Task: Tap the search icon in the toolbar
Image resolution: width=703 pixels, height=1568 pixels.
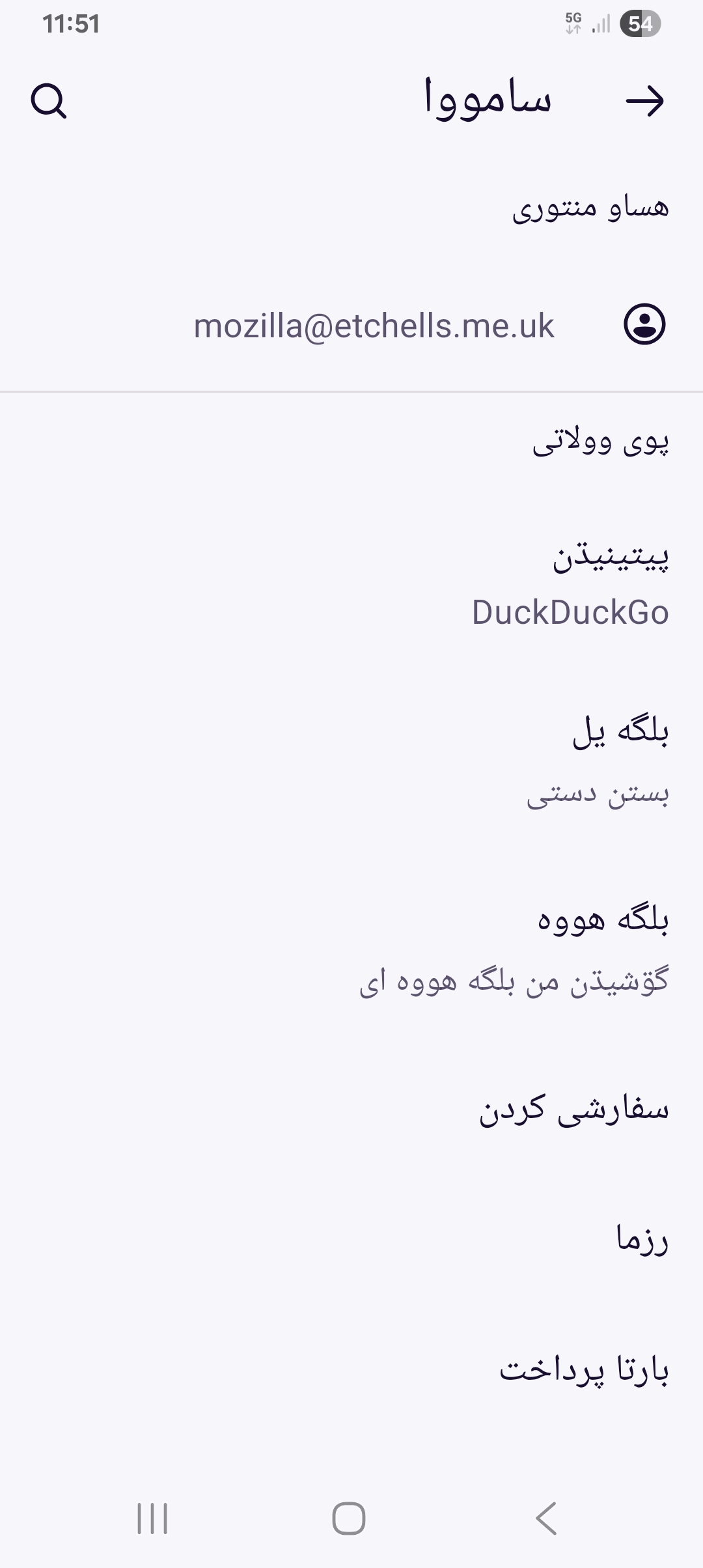Action: point(49,101)
